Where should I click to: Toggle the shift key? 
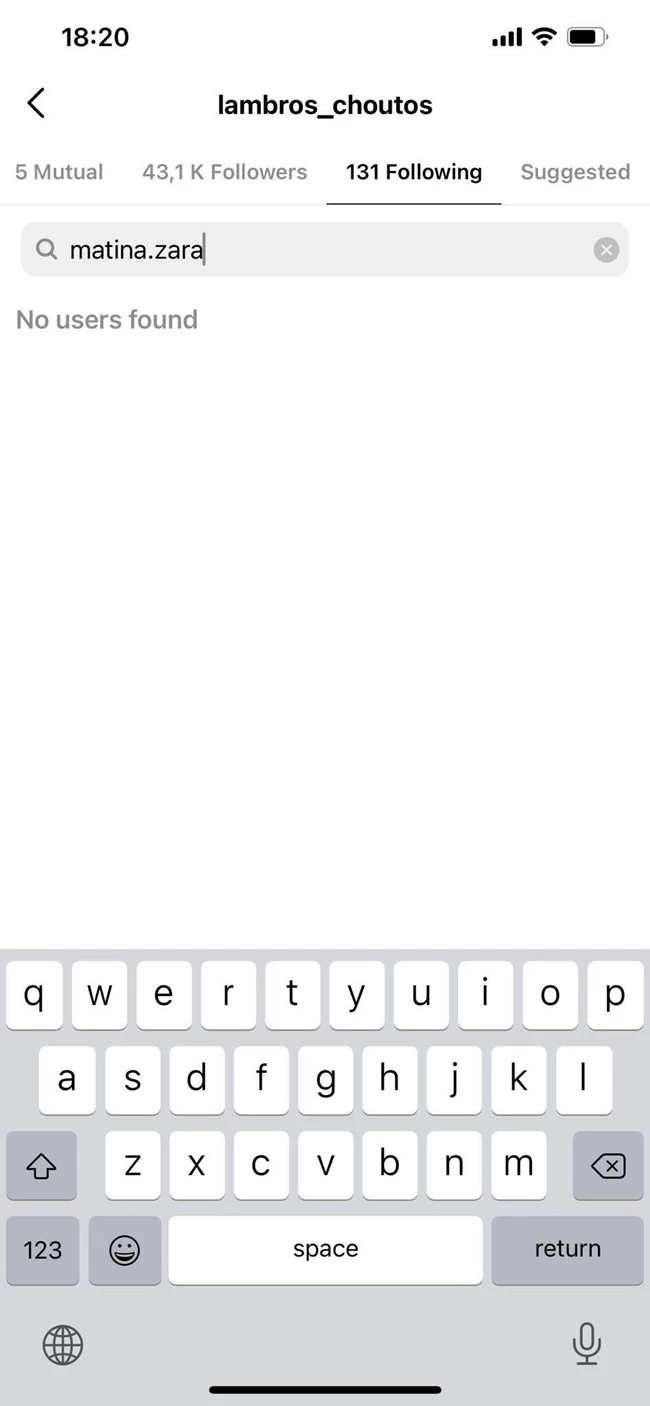click(42, 1165)
